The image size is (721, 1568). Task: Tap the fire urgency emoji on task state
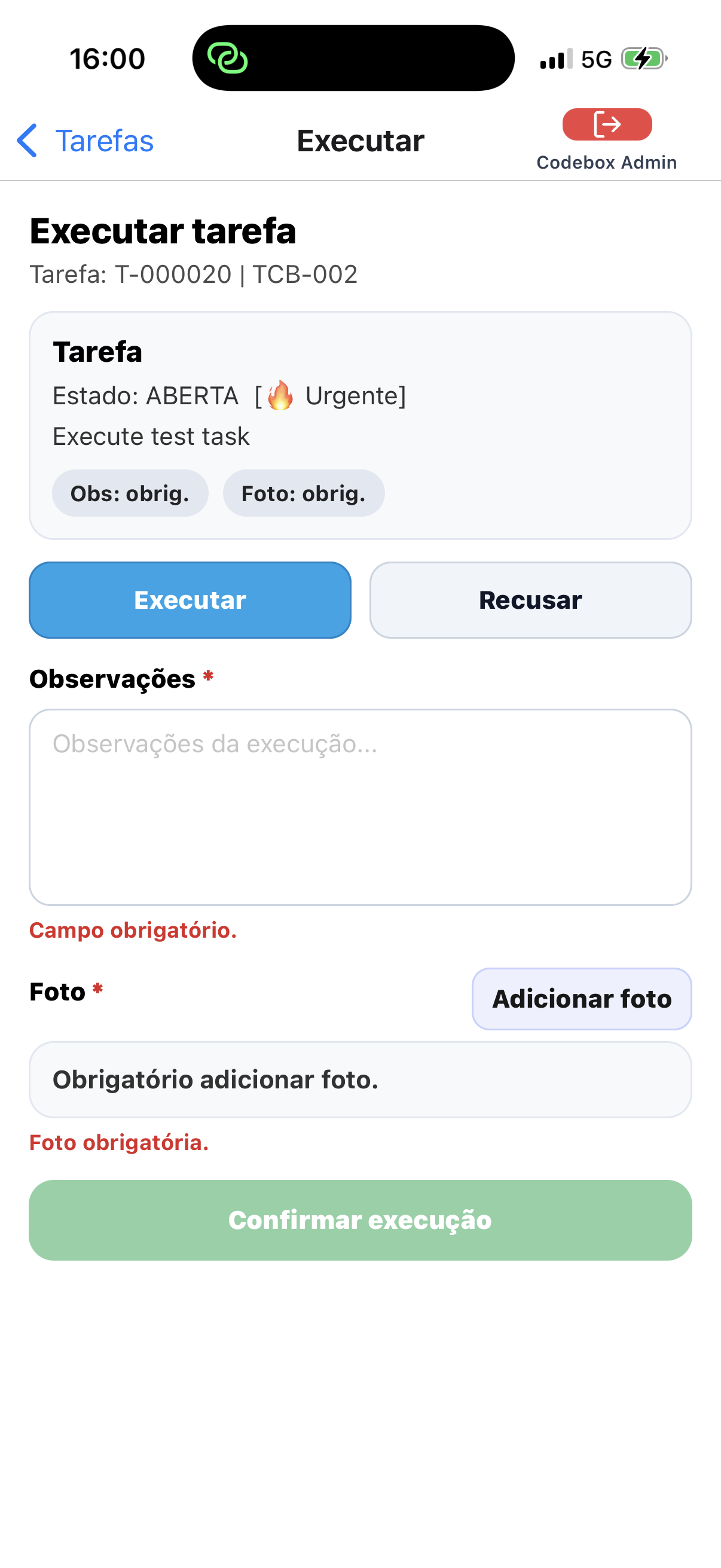(x=280, y=396)
